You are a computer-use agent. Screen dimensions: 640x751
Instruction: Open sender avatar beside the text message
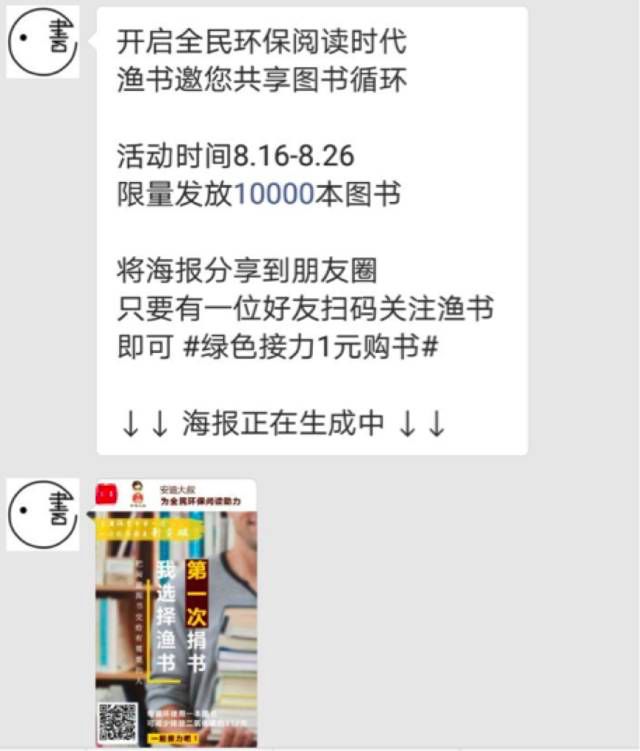[43, 42]
